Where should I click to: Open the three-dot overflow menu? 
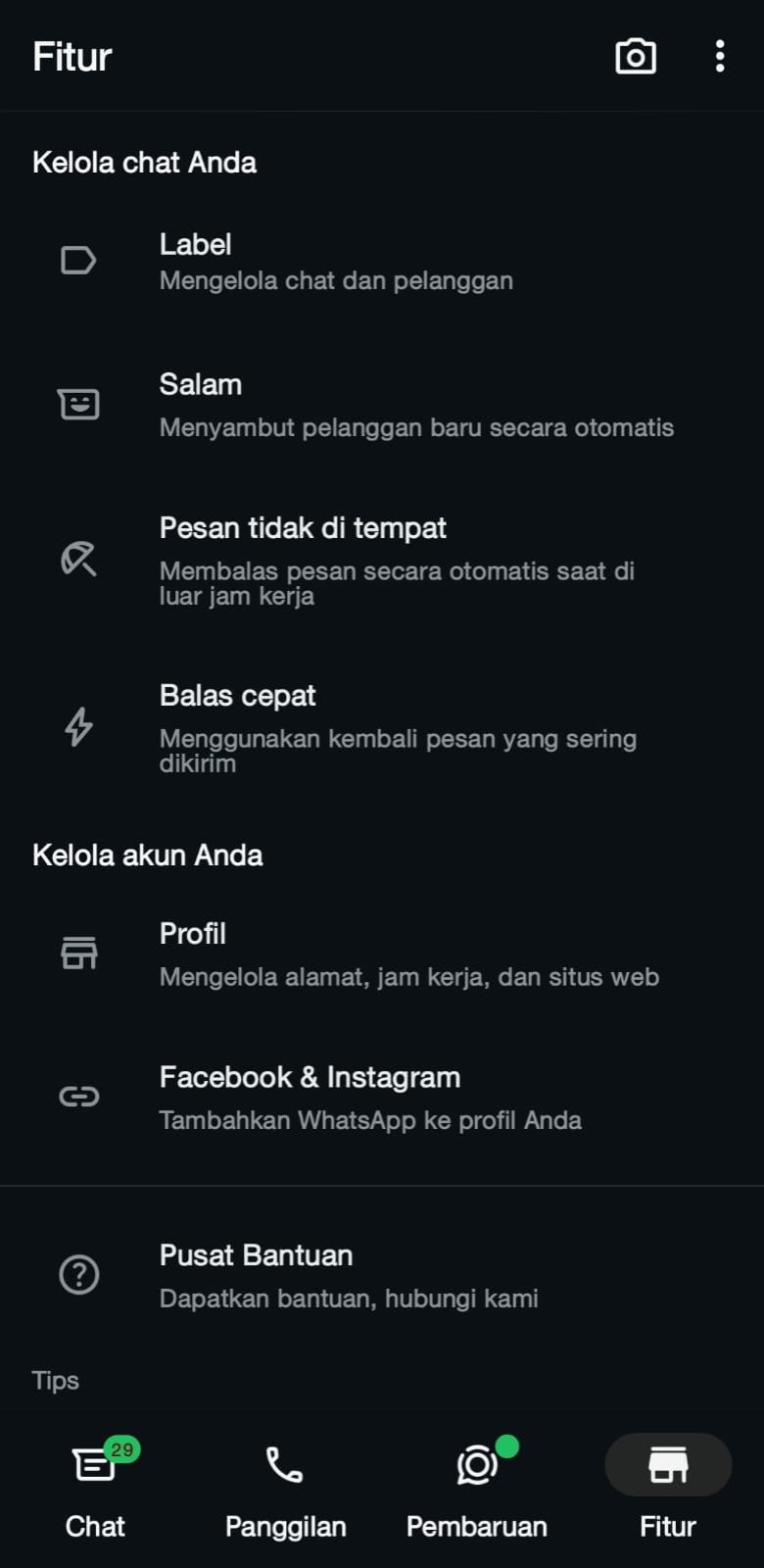720,57
